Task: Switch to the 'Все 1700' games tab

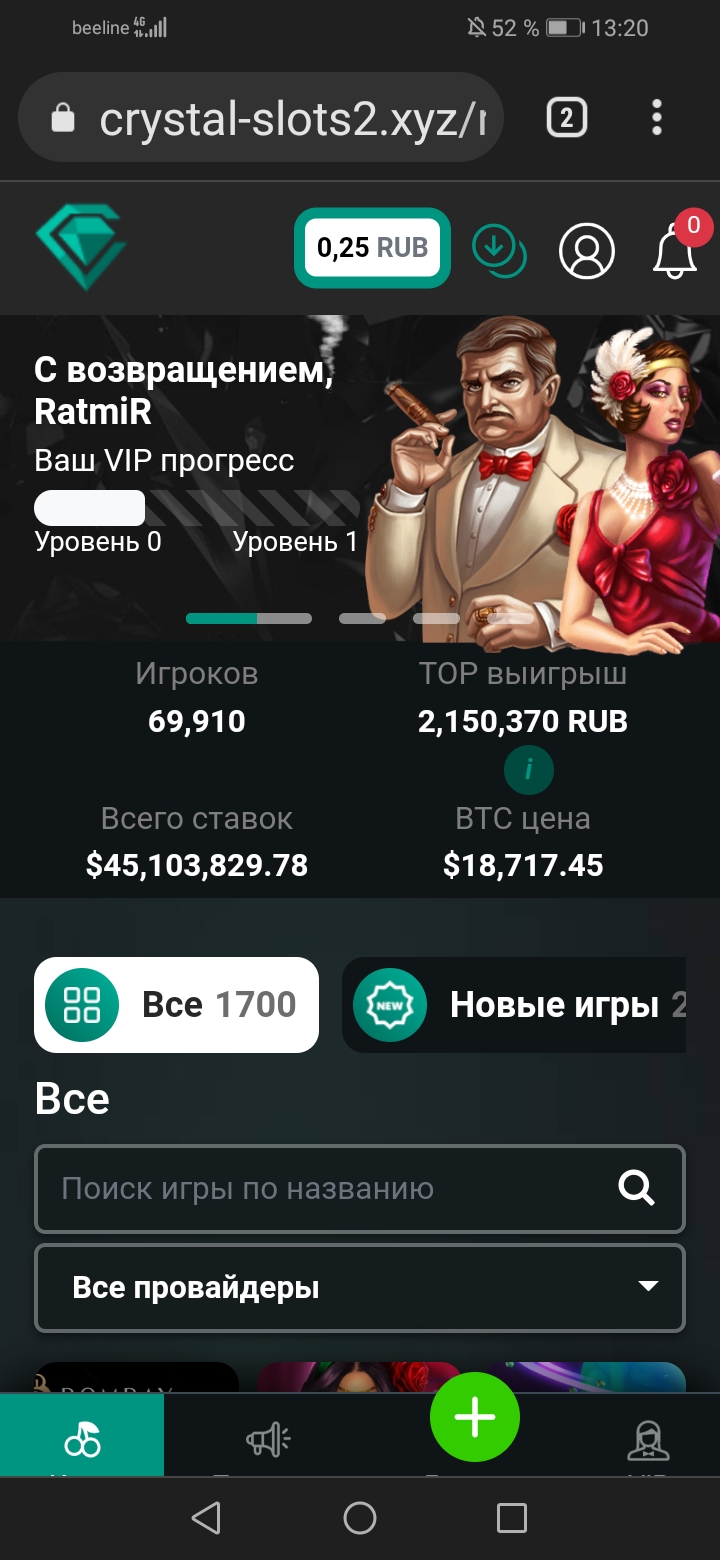Action: pyautogui.click(x=176, y=1005)
